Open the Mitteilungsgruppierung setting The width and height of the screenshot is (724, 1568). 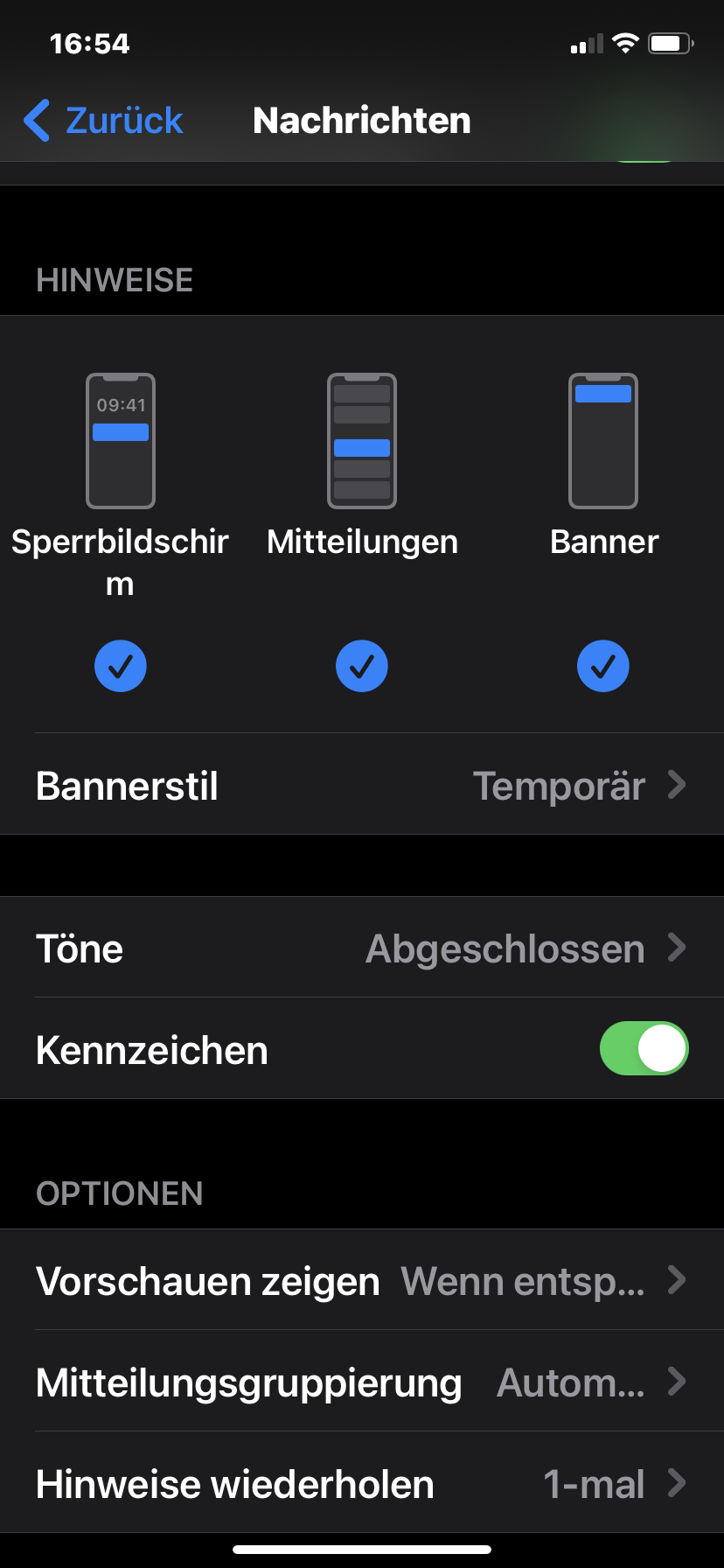coord(362,1382)
